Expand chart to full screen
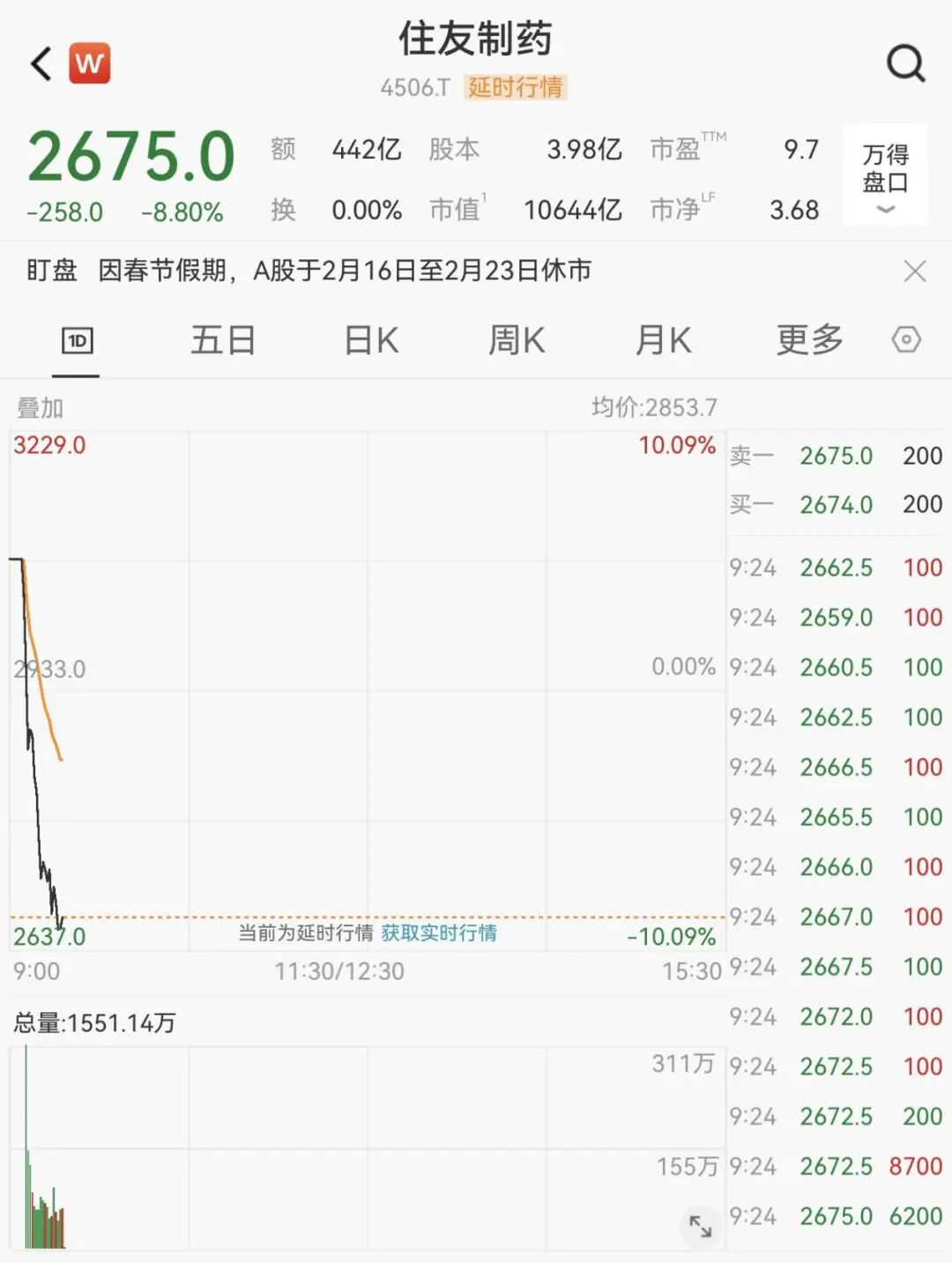 [x=701, y=1226]
